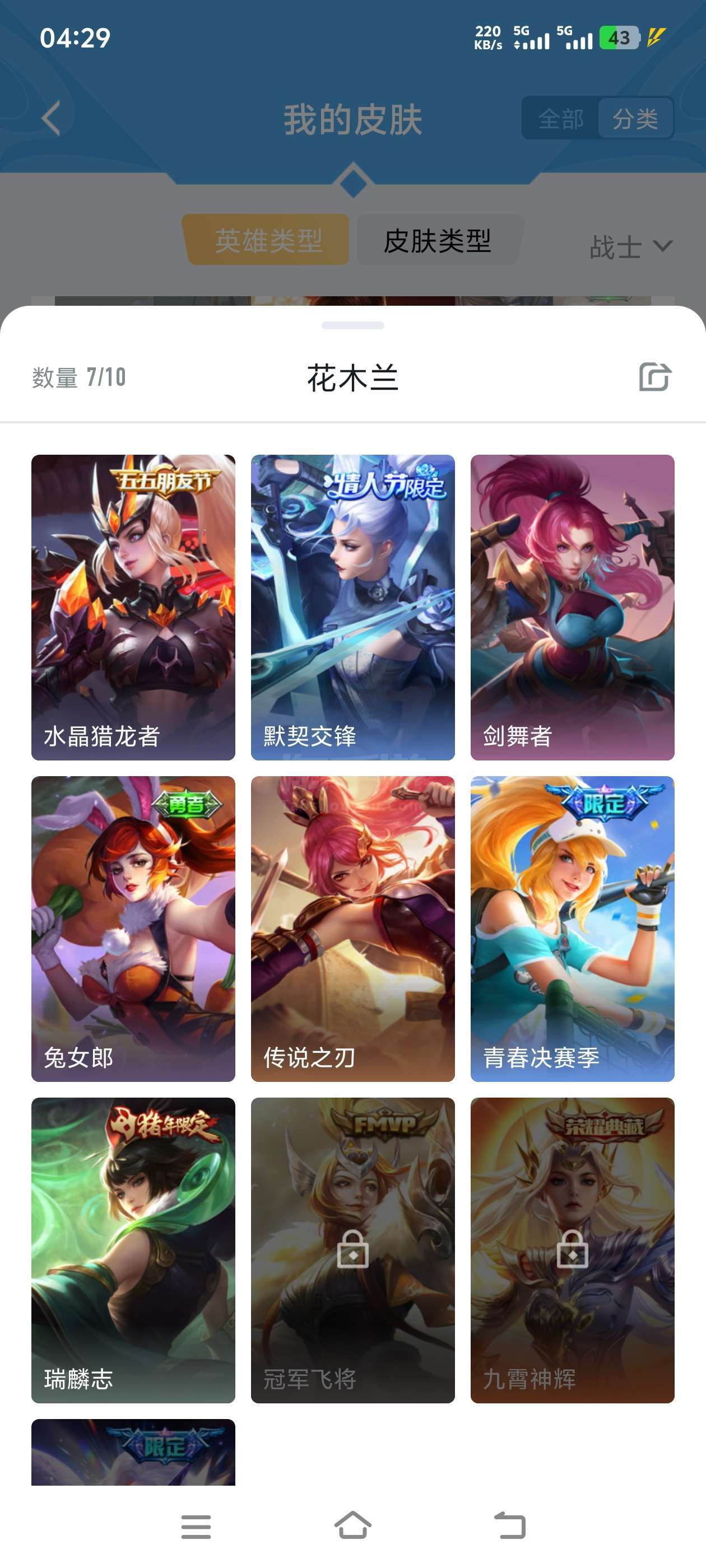This screenshot has height=1568, width=706.
Task: Select the 剑舞者 skin
Action: tap(572, 607)
